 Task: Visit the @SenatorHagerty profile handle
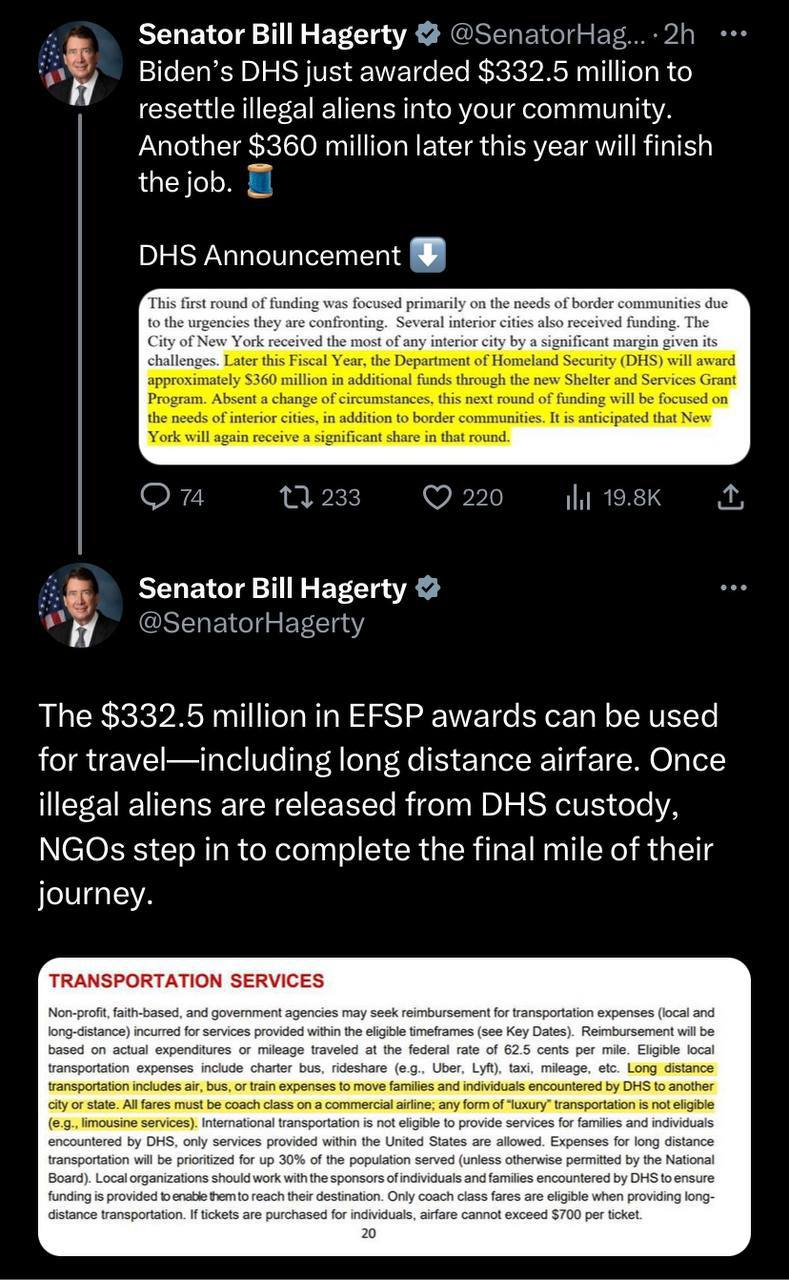point(251,624)
